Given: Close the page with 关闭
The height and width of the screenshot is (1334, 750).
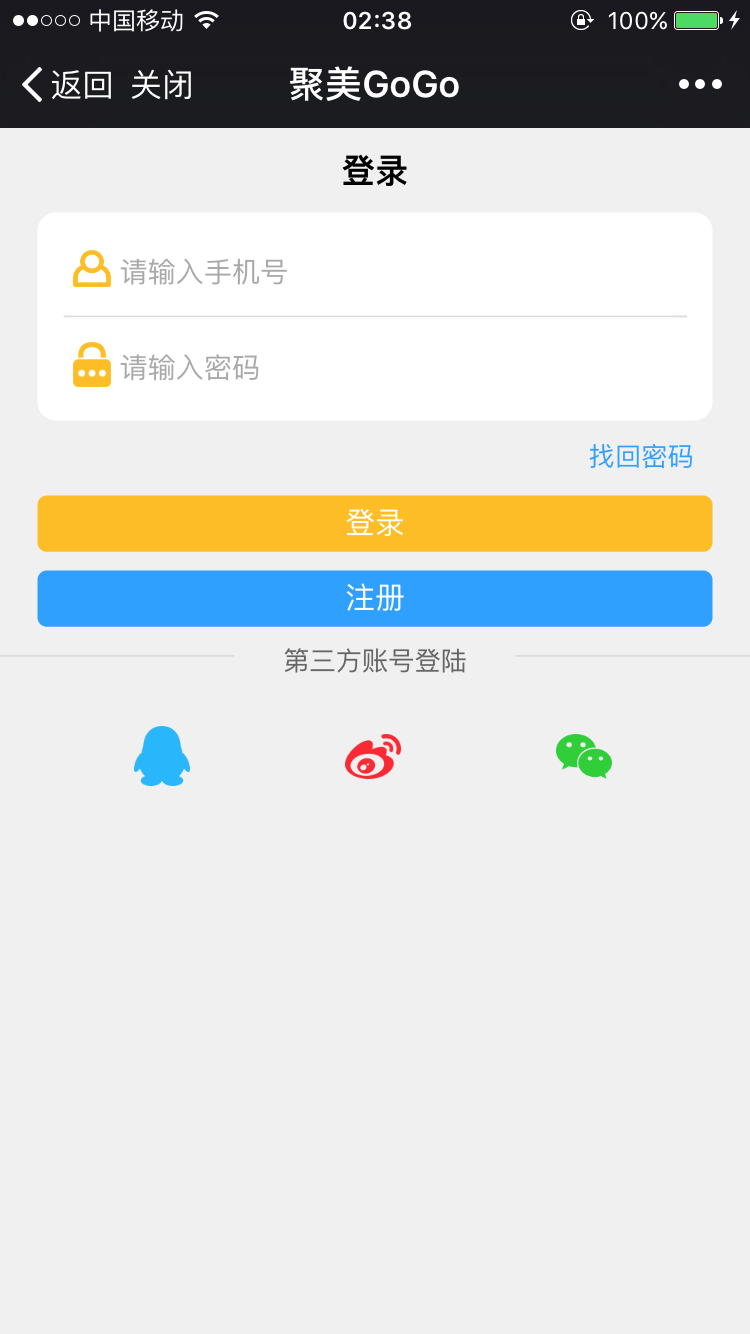Looking at the screenshot, I should (161, 85).
